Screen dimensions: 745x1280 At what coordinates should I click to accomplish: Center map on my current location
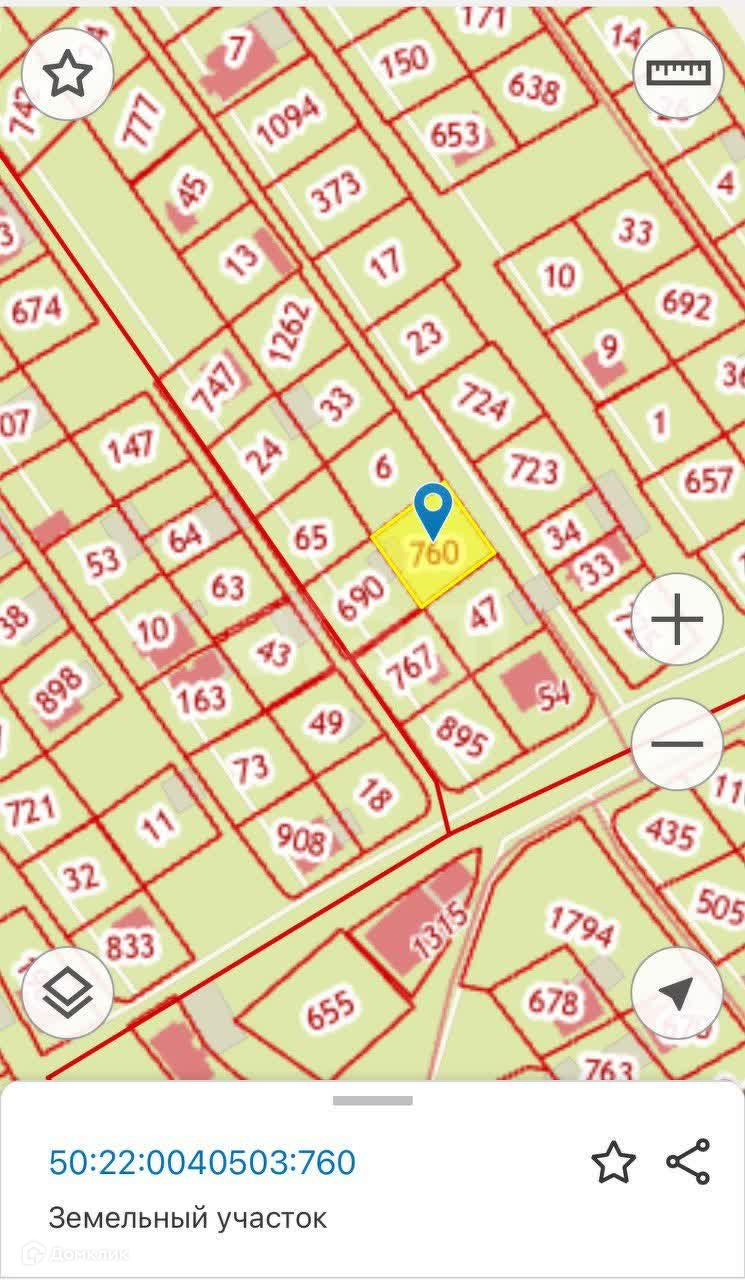click(x=677, y=993)
